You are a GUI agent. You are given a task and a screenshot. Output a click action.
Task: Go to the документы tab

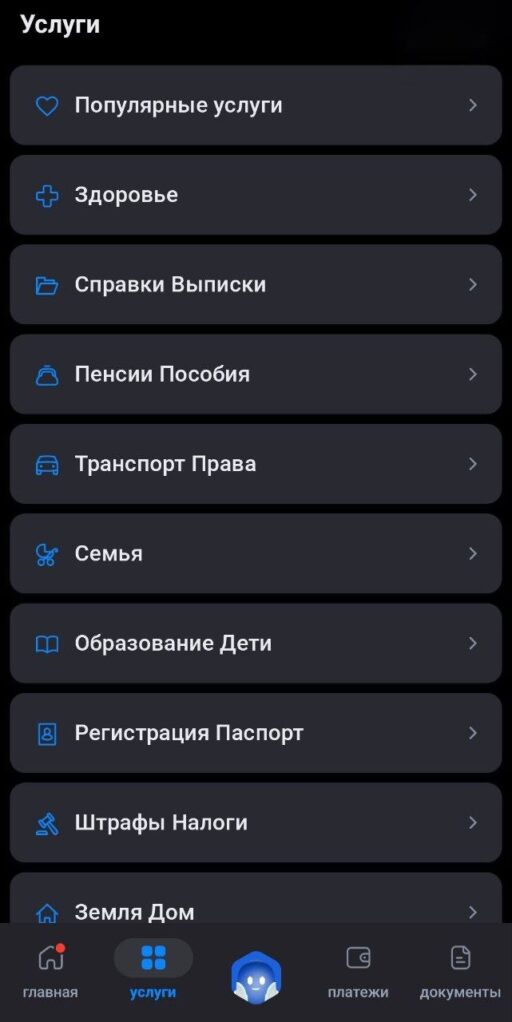tap(461, 970)
